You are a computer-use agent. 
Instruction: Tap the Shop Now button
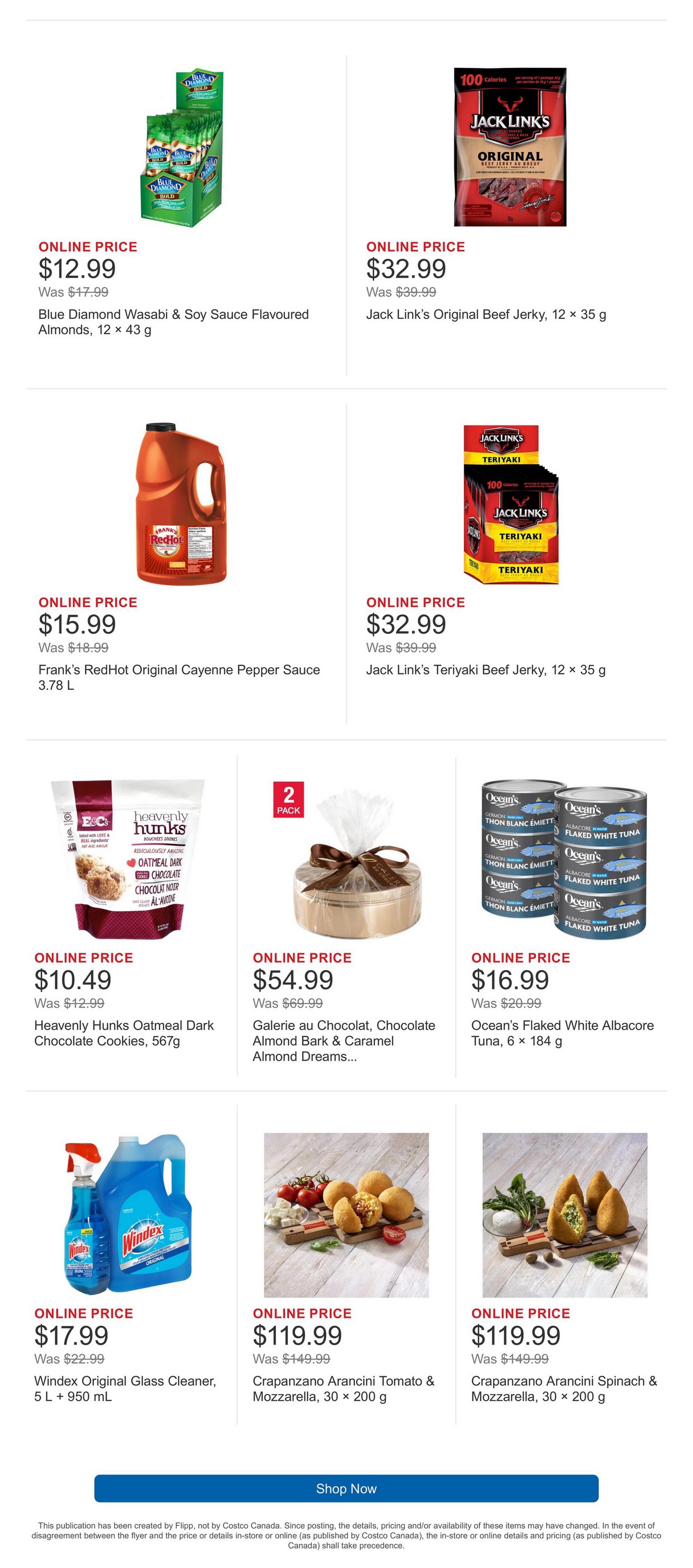pyautogui.click(x=345, y=1488)
